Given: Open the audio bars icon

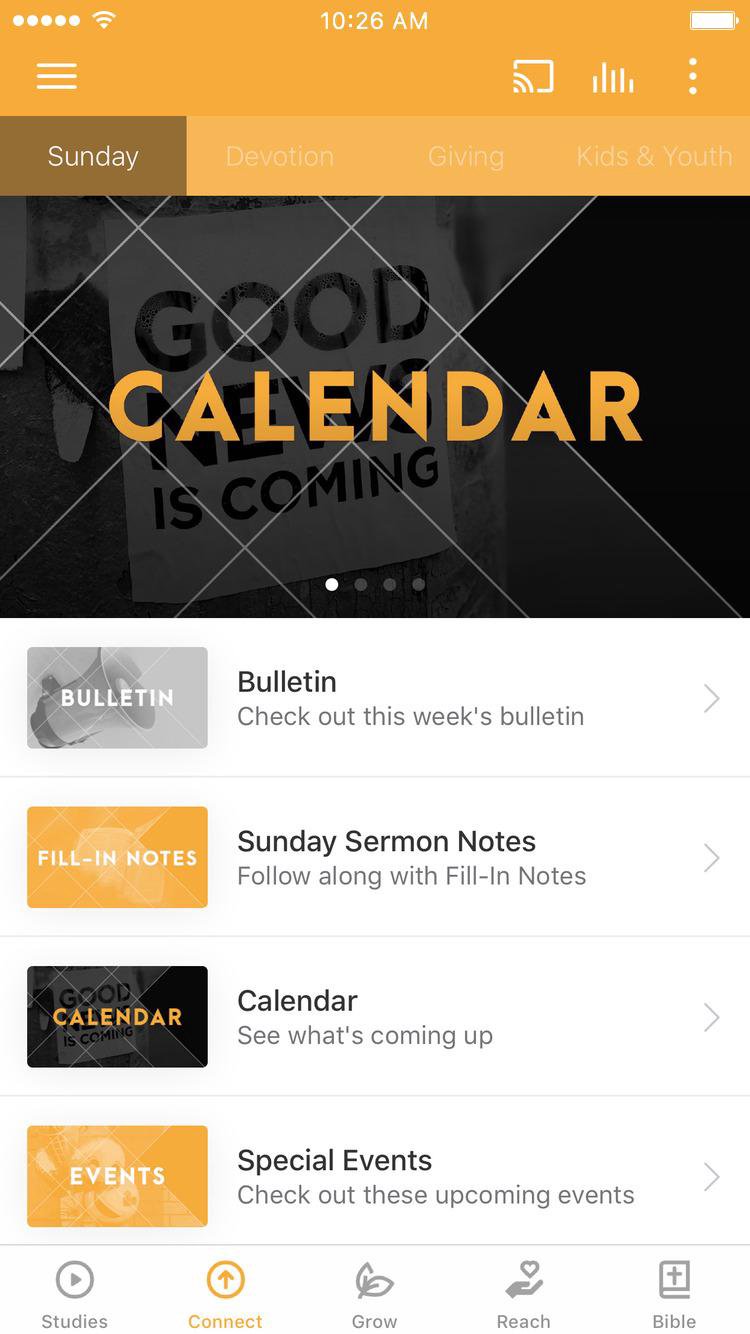Looking at the screenshot, I should 612,76.
